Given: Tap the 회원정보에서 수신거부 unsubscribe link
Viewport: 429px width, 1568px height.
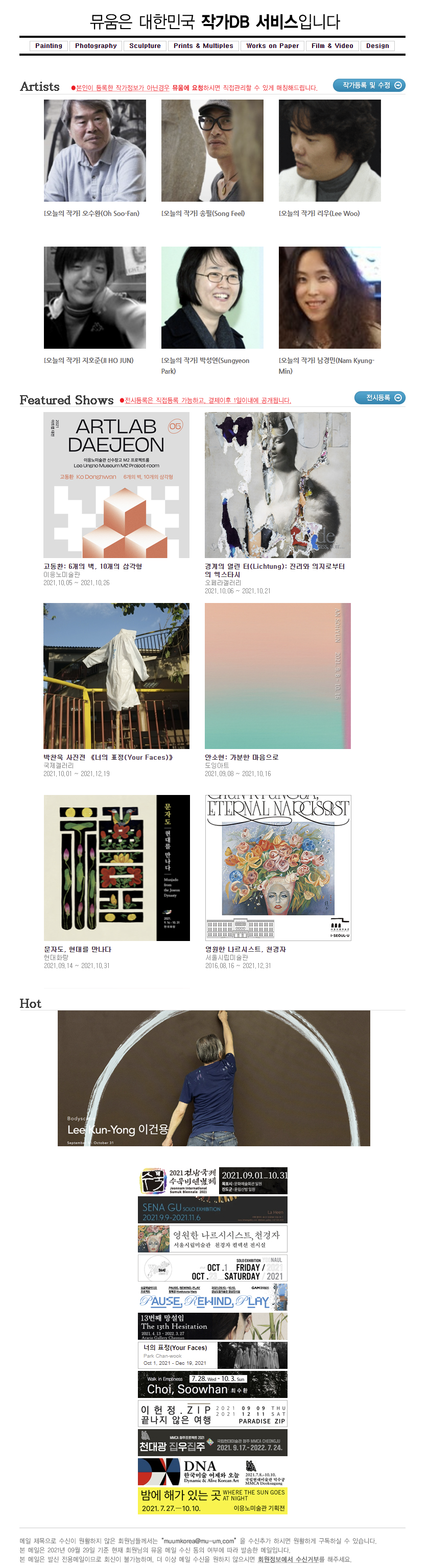Looking at the screenshot, I should pyautogui.click(x=291, y=1559).
